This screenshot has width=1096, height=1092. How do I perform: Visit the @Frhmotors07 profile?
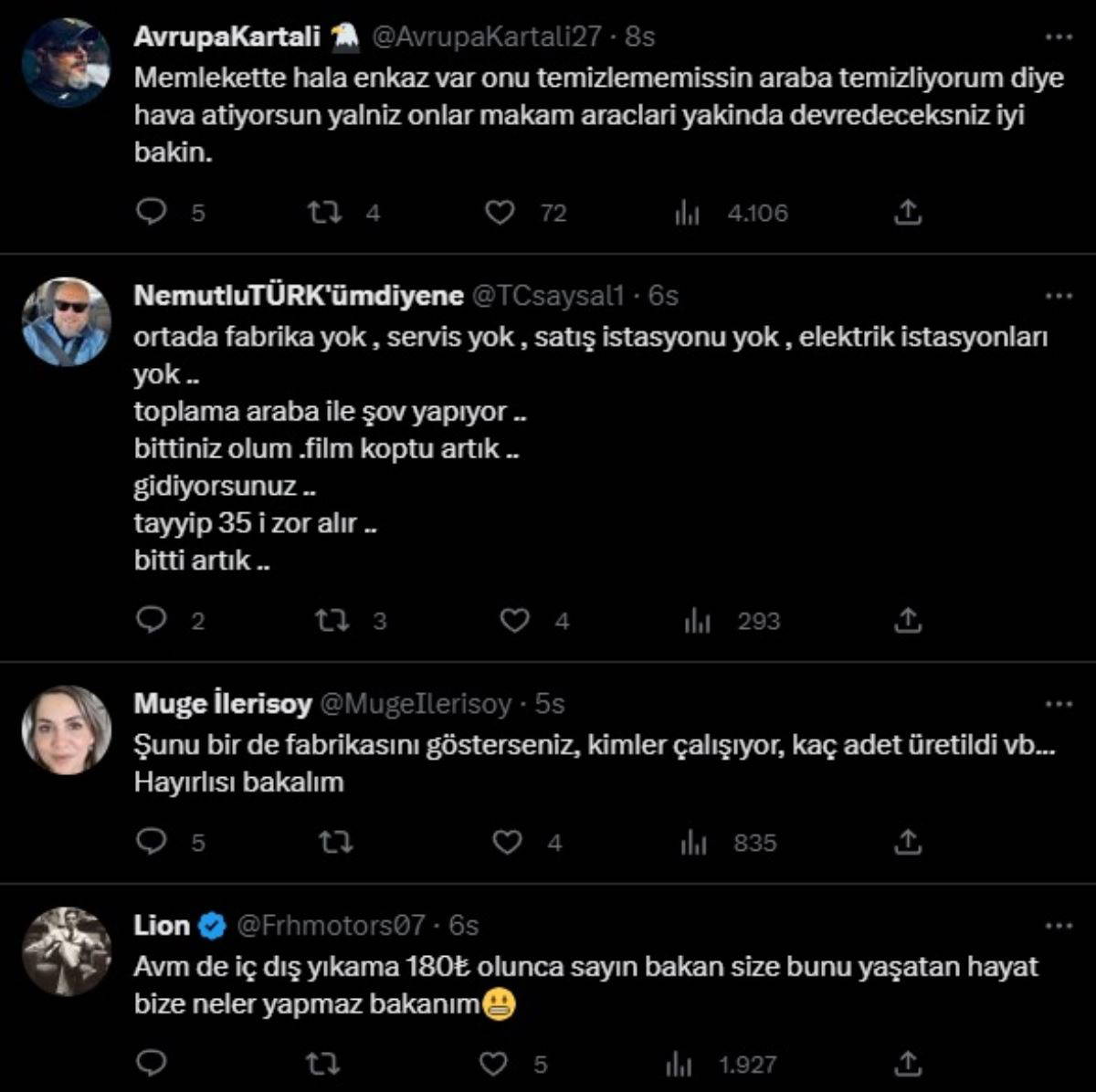click(331, 926)
